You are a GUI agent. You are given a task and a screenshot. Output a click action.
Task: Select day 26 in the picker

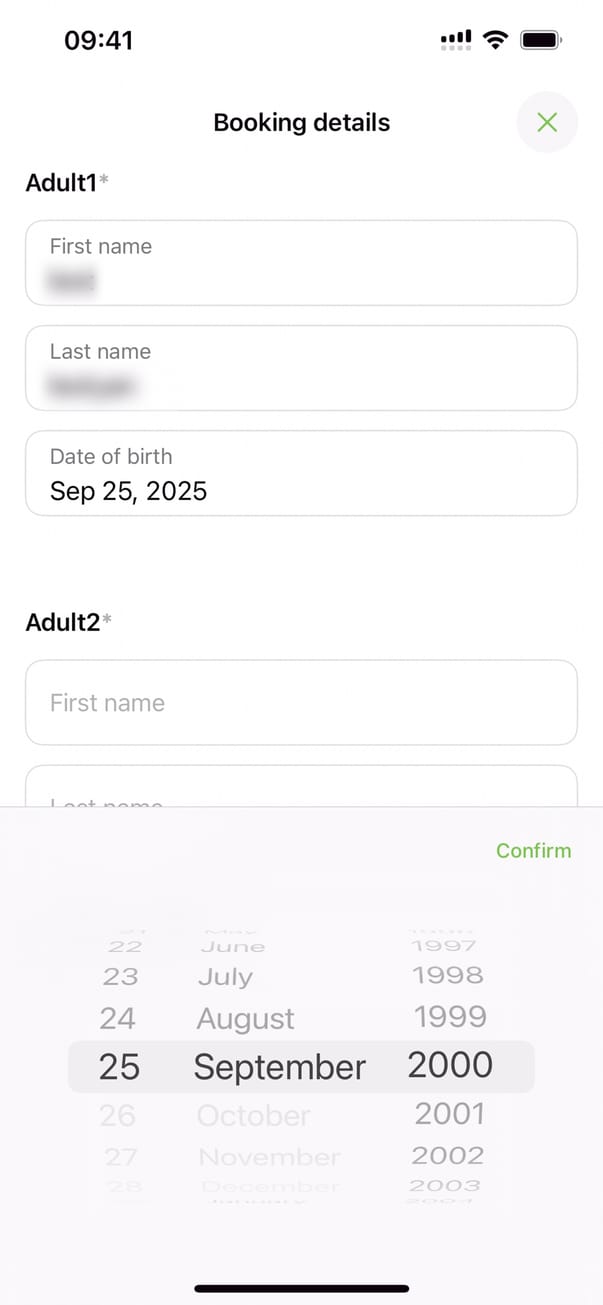[x=118, y=1115]
